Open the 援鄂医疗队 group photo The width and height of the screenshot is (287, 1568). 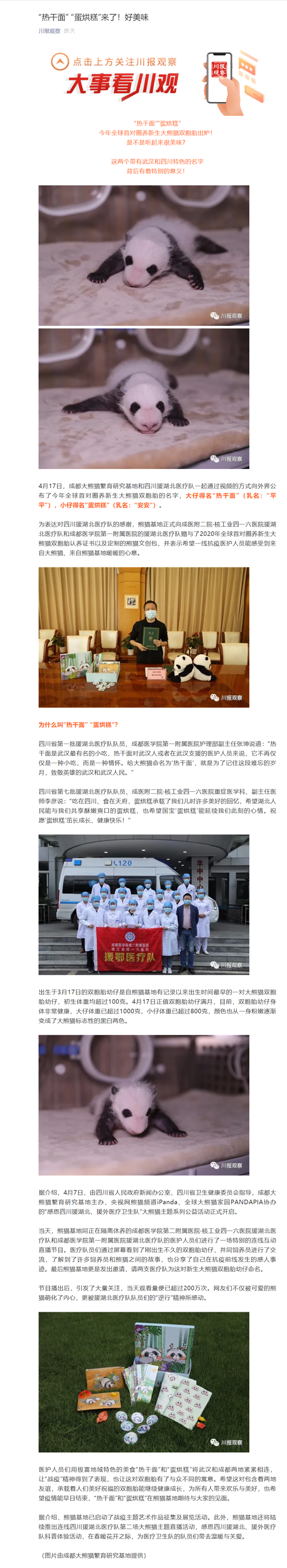click(143, 904)
